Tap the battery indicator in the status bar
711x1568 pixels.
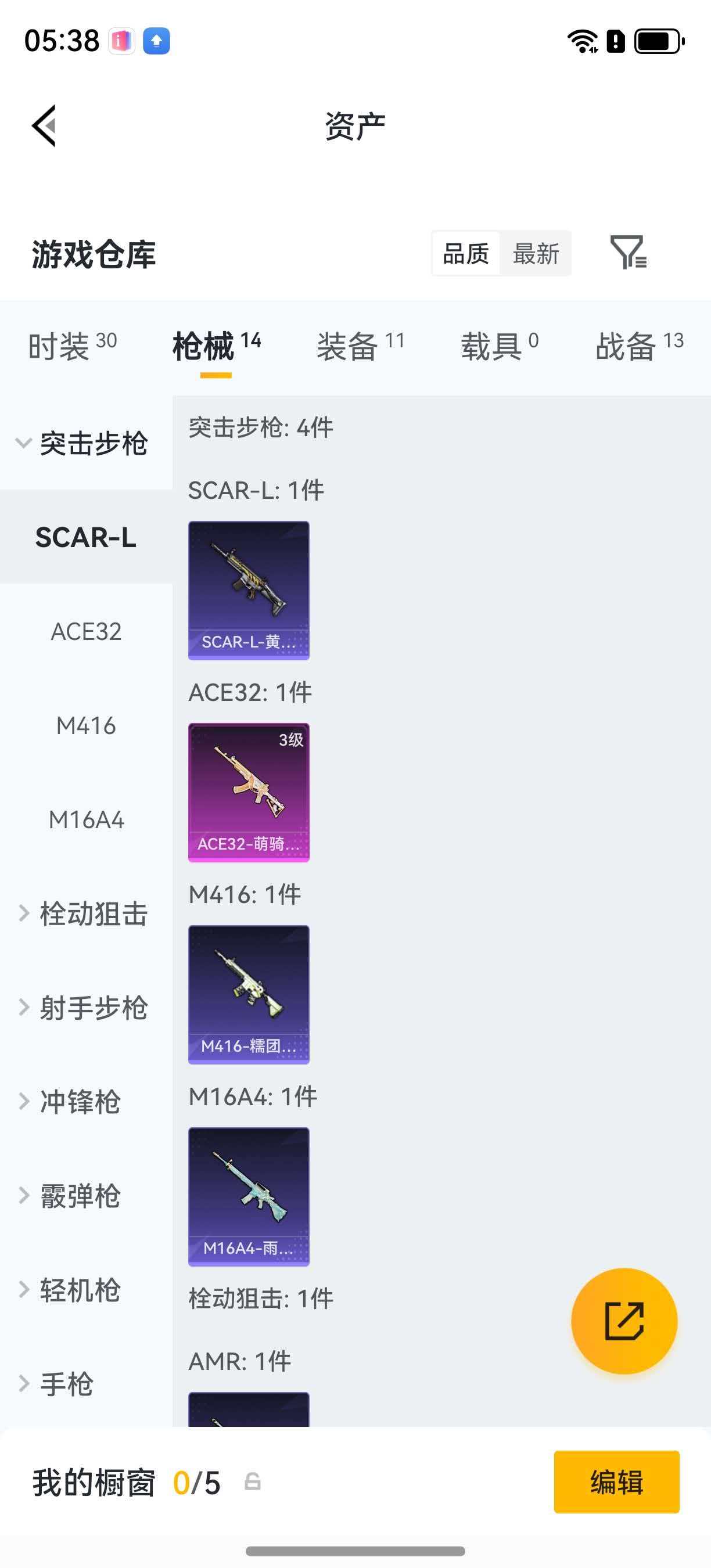click(655, 41)
